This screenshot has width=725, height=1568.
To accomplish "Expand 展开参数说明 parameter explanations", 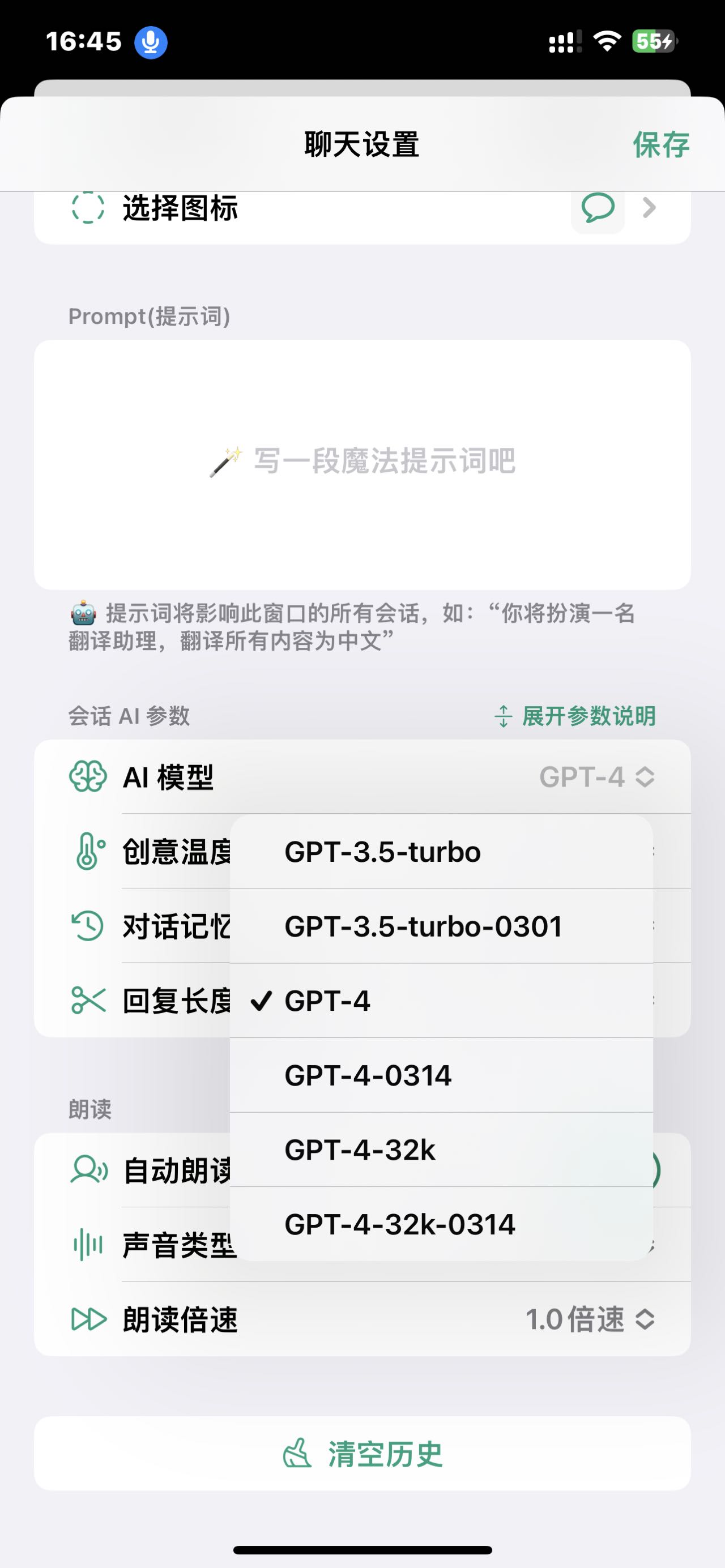I will pyautogui.click(x=575, y=716).
